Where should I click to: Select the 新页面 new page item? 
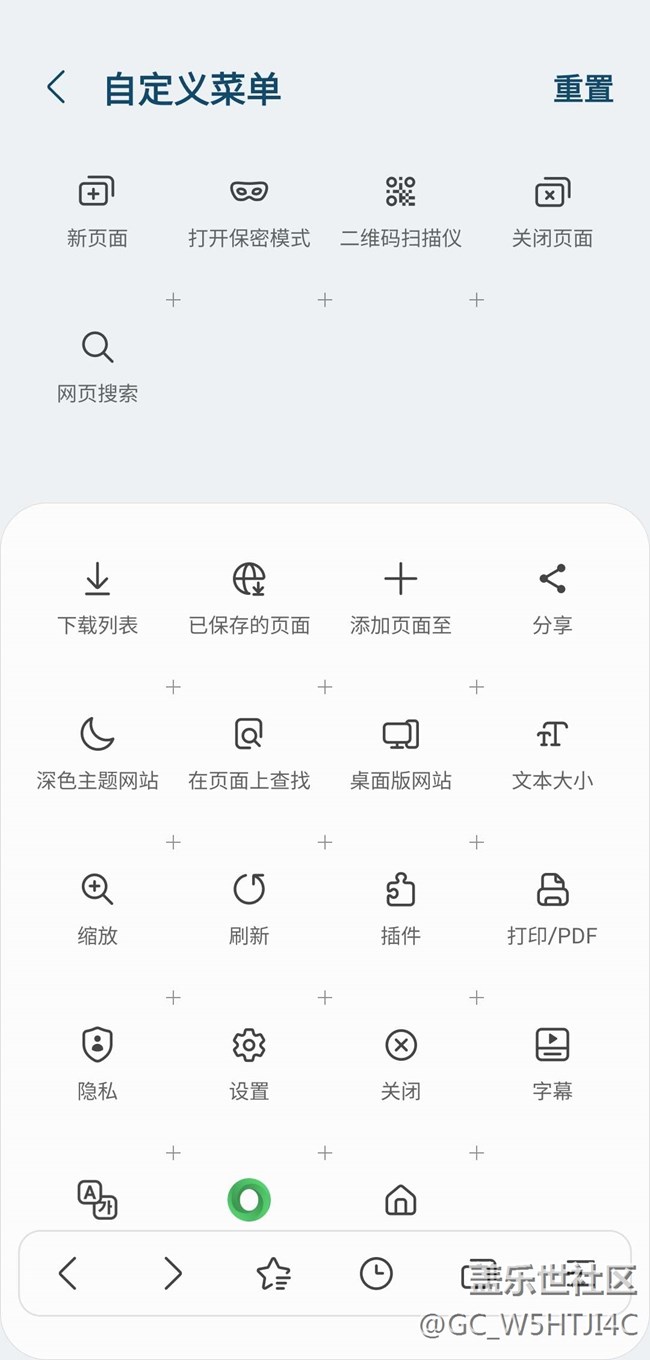pos(97,212)
